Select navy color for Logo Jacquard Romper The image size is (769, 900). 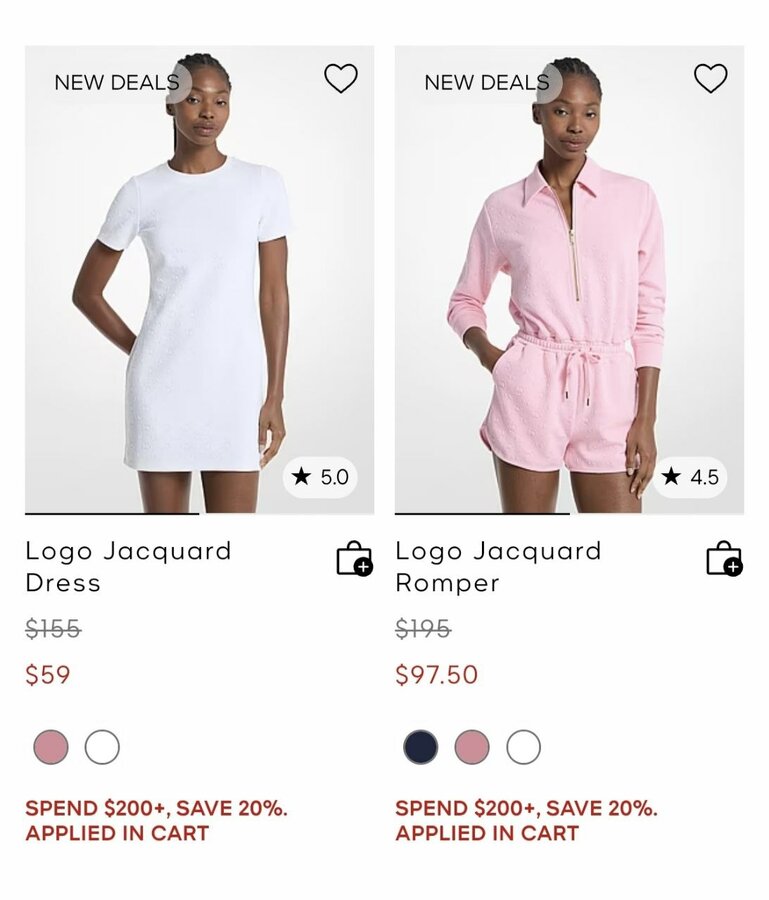(421, 747)
